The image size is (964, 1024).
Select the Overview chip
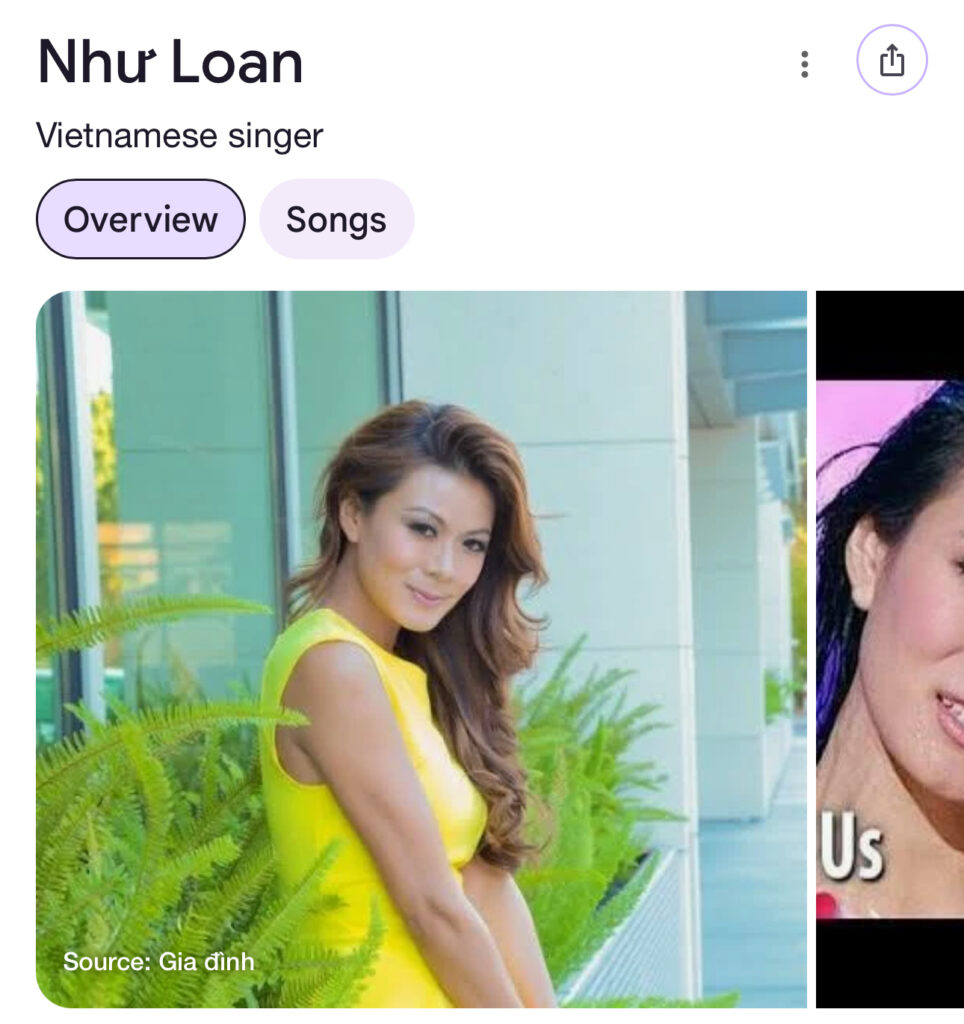click(141, 219)
